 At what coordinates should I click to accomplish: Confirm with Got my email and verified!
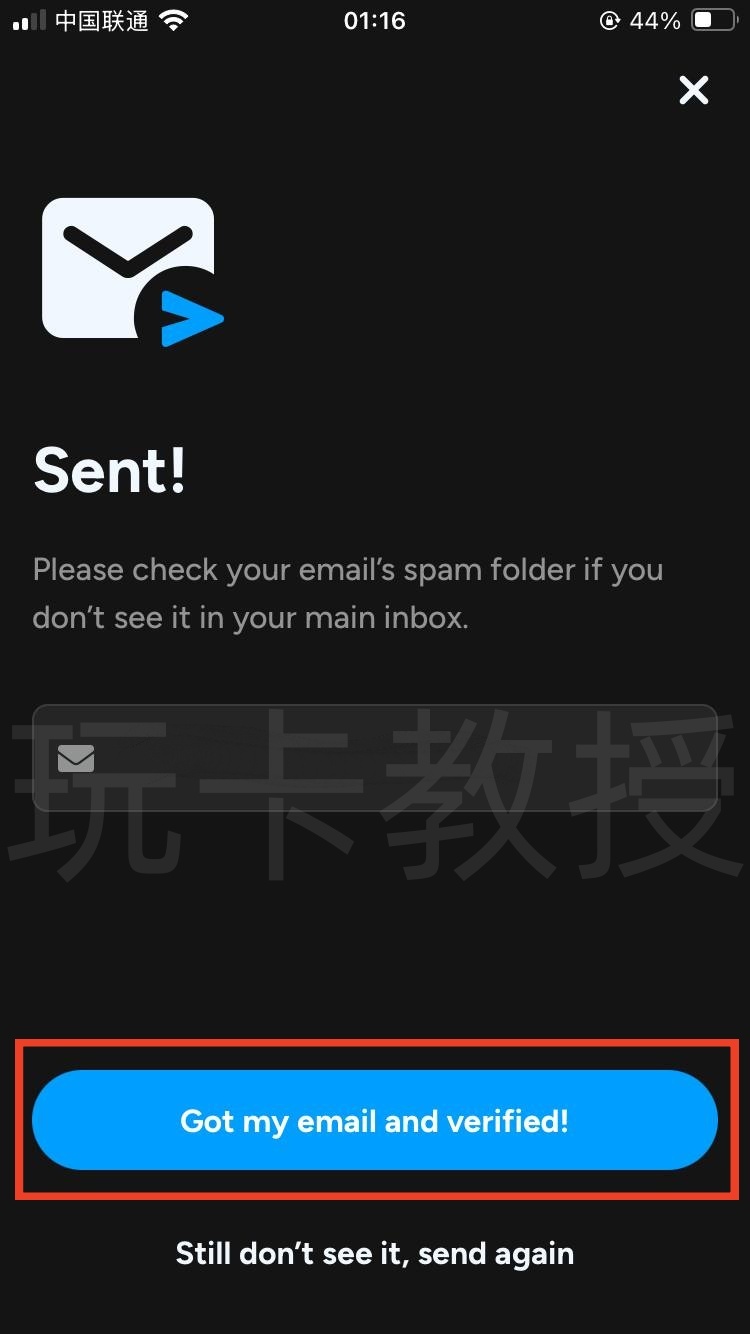pos(375,1120)
